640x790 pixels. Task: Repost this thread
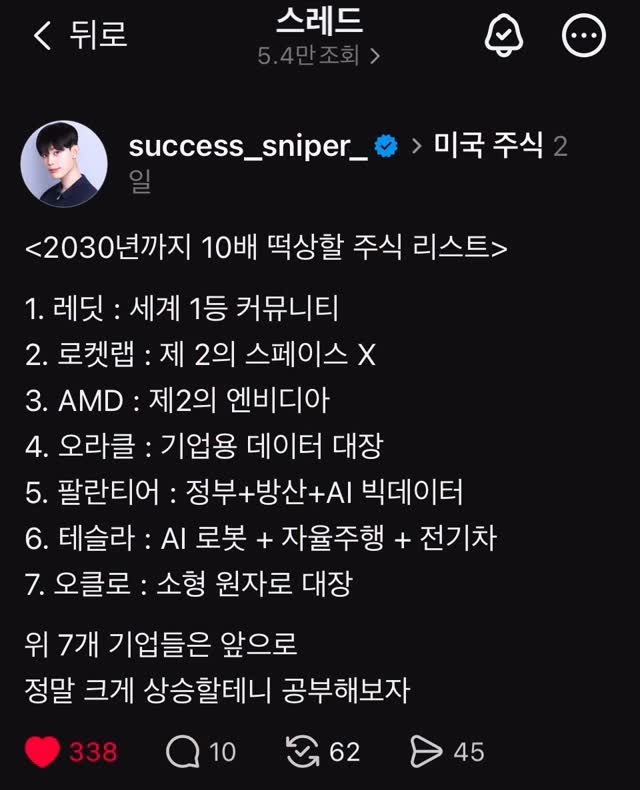[x=301, y=752]
